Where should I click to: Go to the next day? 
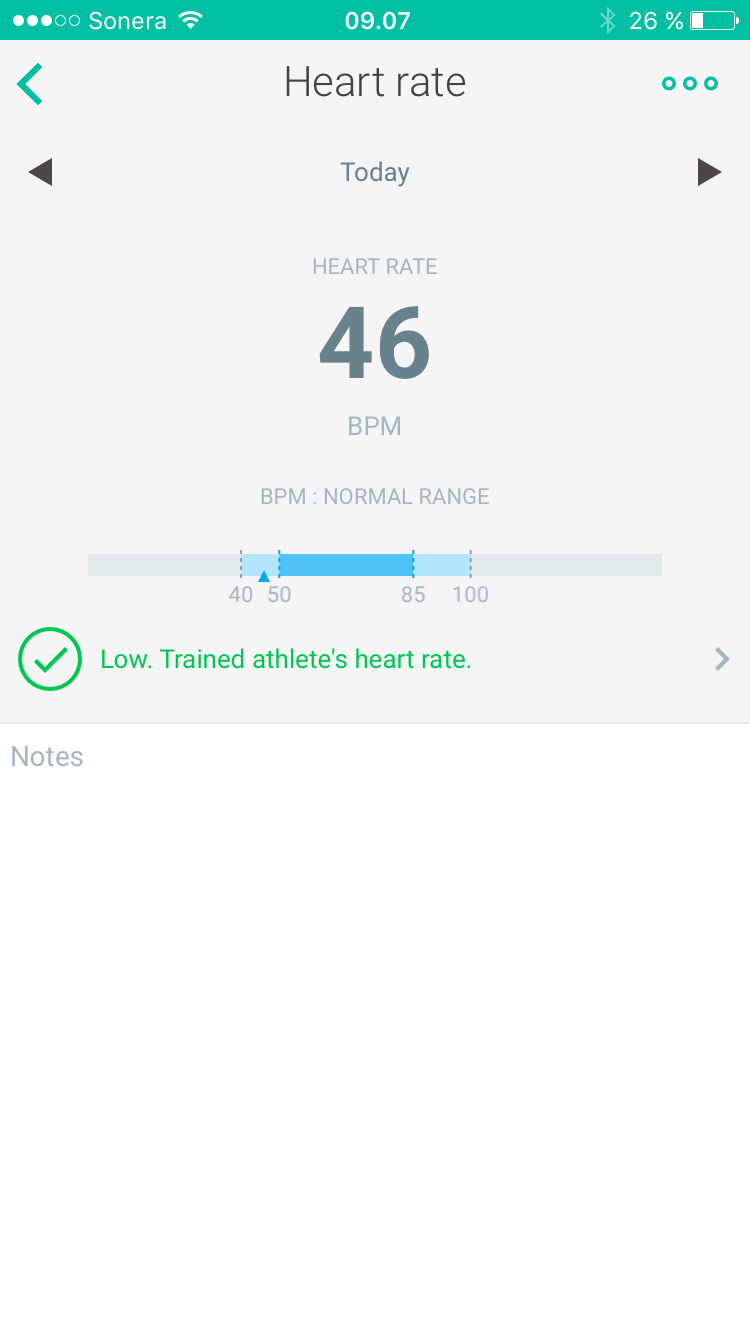click(x=709, y=172)
